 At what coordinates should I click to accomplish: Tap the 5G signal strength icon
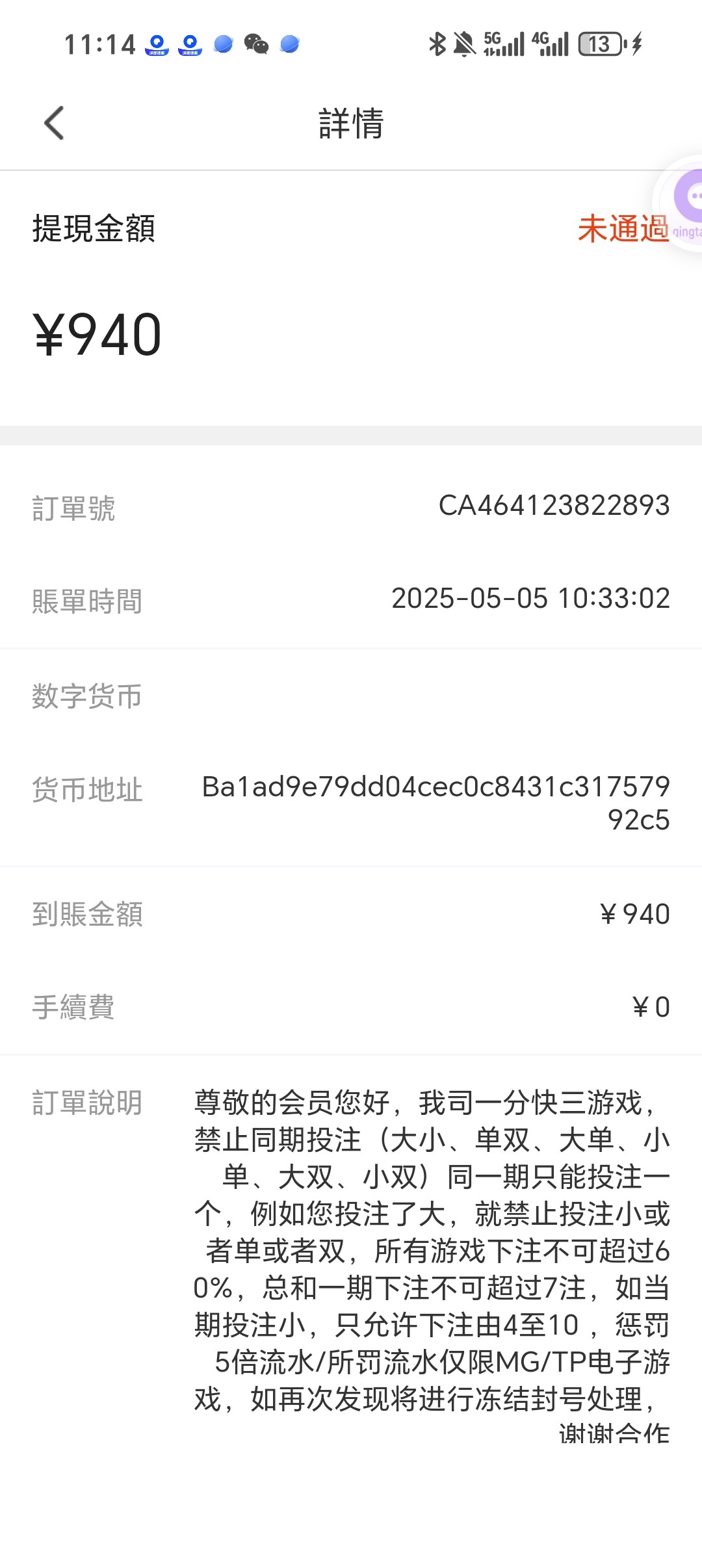pyautogui.click(x=504, y=44)
